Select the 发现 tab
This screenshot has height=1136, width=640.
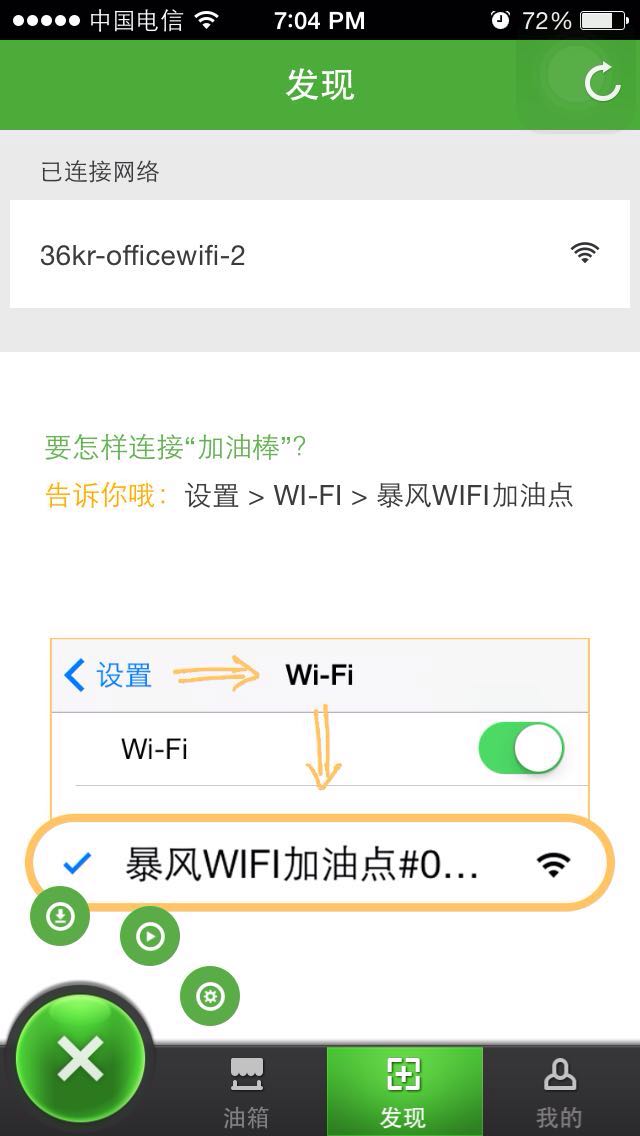pos(404,1092)
